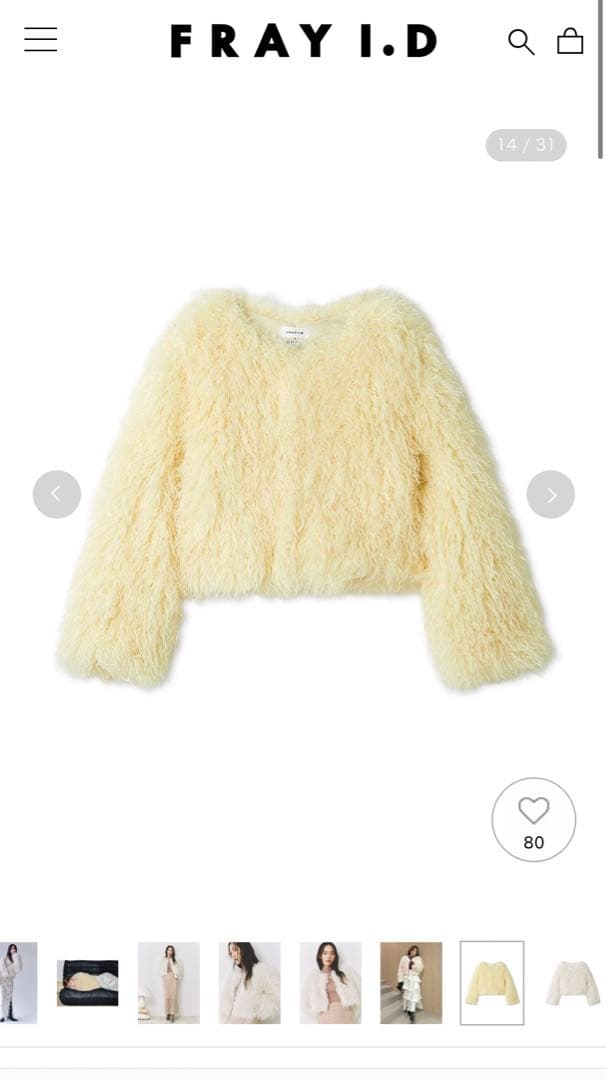
Task: View the shopping bag
Action: (x=570, y=41)
